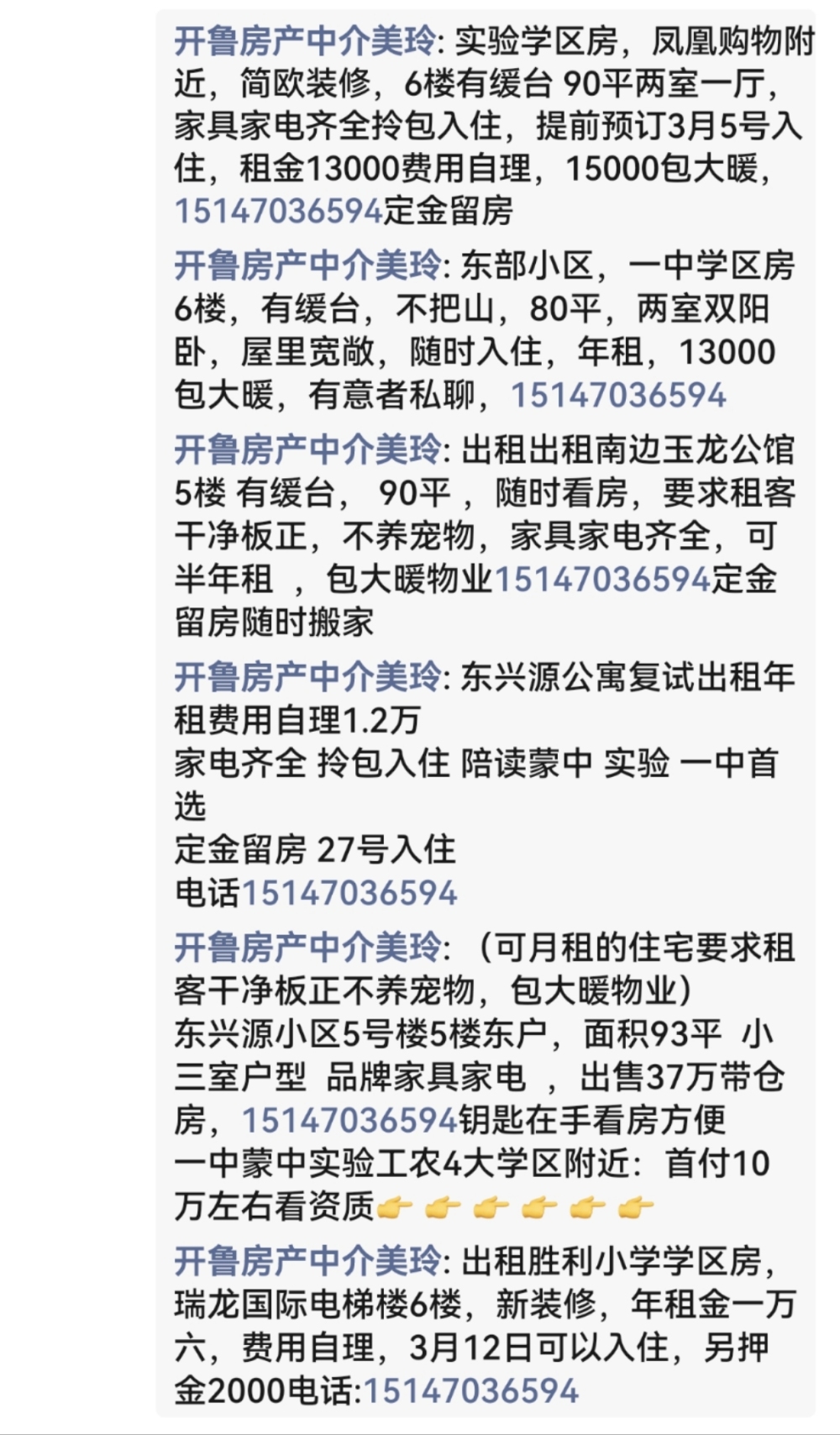Dial the number in the 瑞龙国际 listing

(x=471, y=1390)
